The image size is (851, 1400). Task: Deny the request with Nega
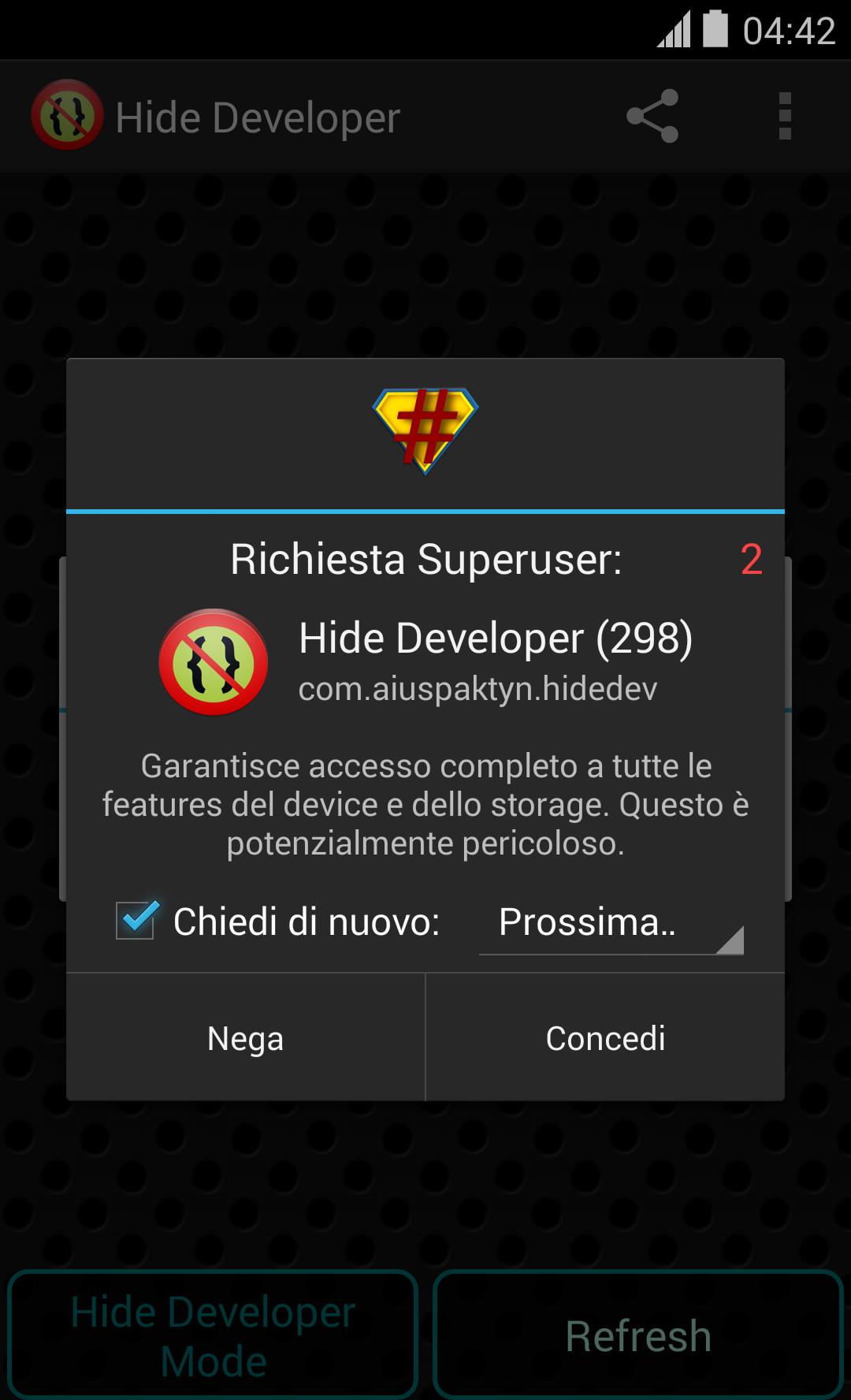point(246,1037)
